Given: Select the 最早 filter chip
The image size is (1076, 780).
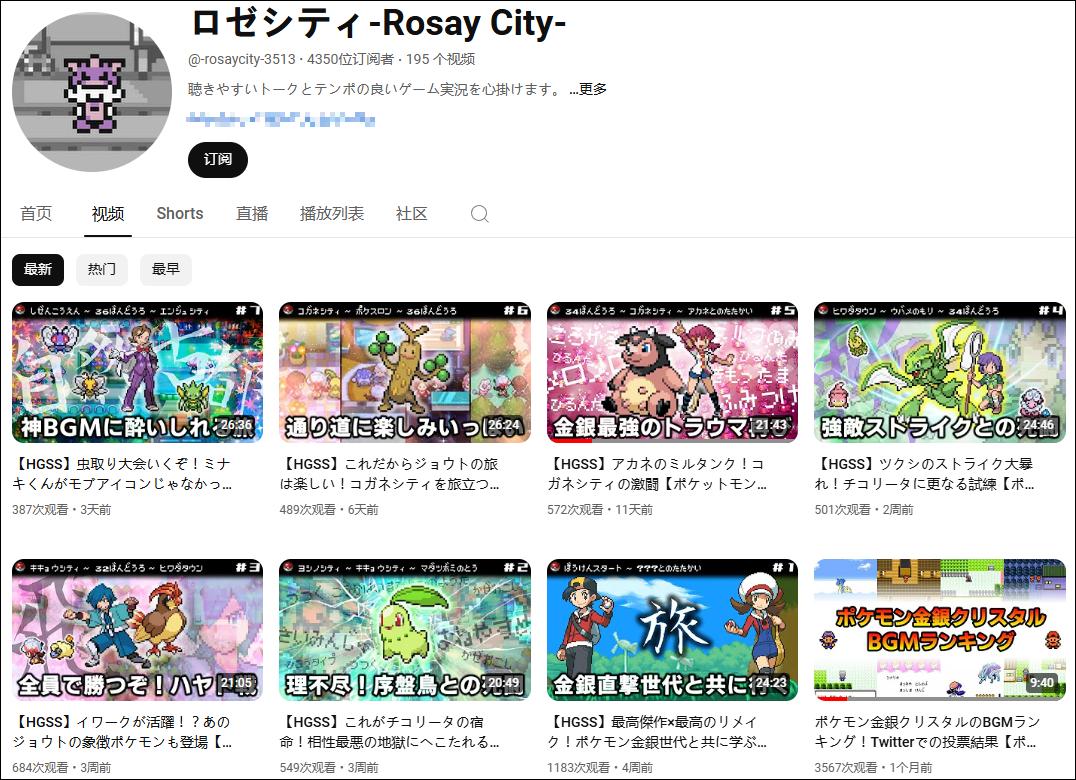Looking at the screenshot, I should 166,269.
